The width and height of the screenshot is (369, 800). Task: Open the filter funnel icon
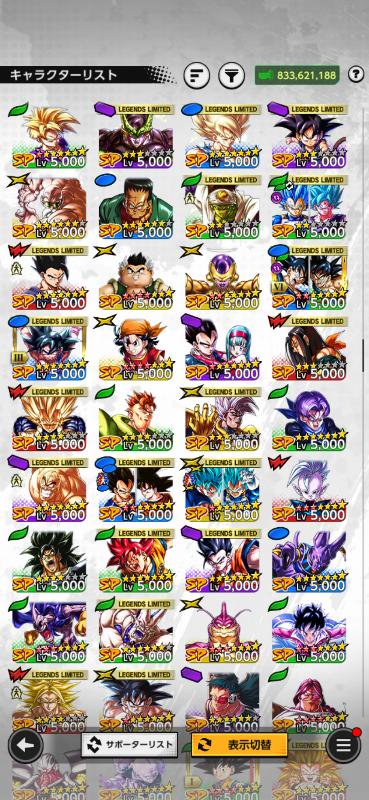(x=231, y=76)
